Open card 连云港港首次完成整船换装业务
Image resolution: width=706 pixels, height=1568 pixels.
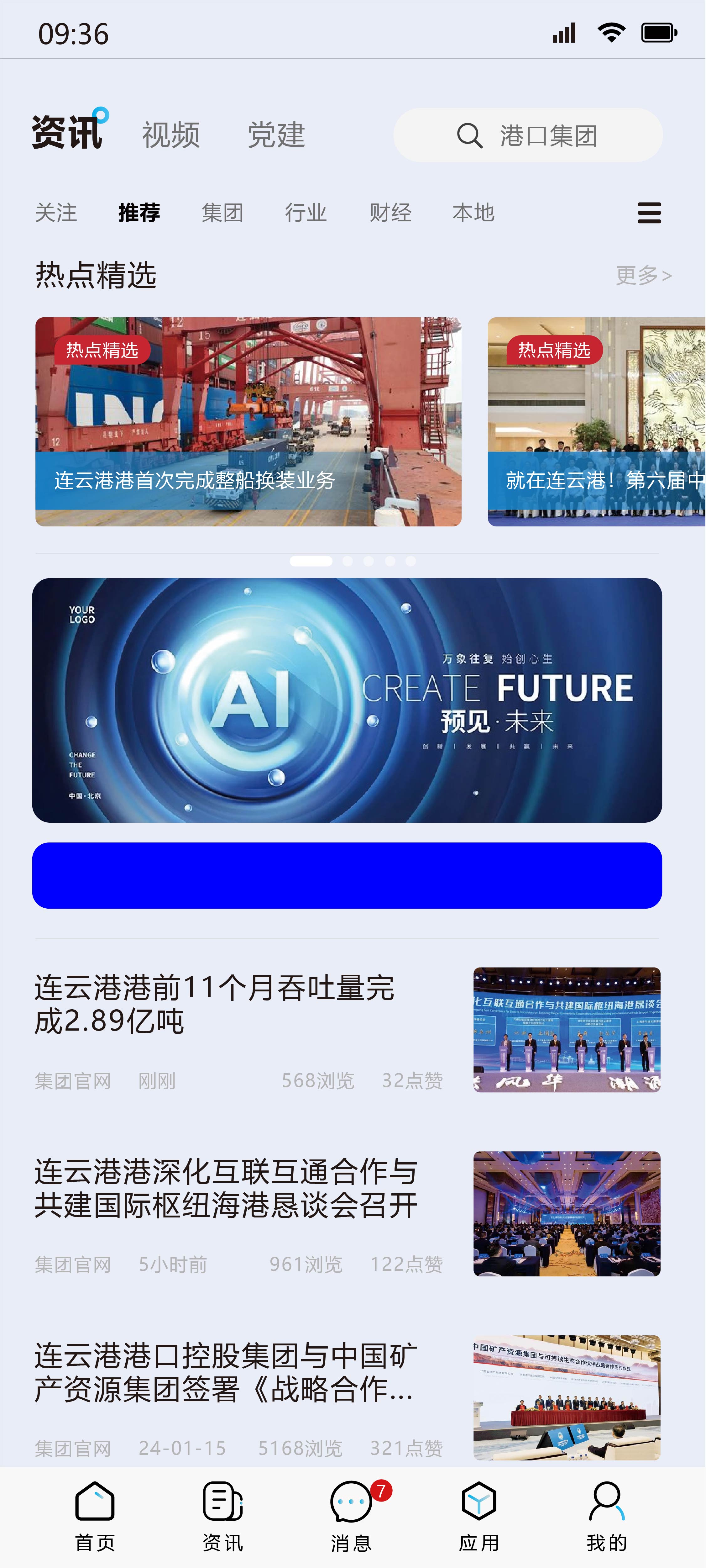click(248, 421)
